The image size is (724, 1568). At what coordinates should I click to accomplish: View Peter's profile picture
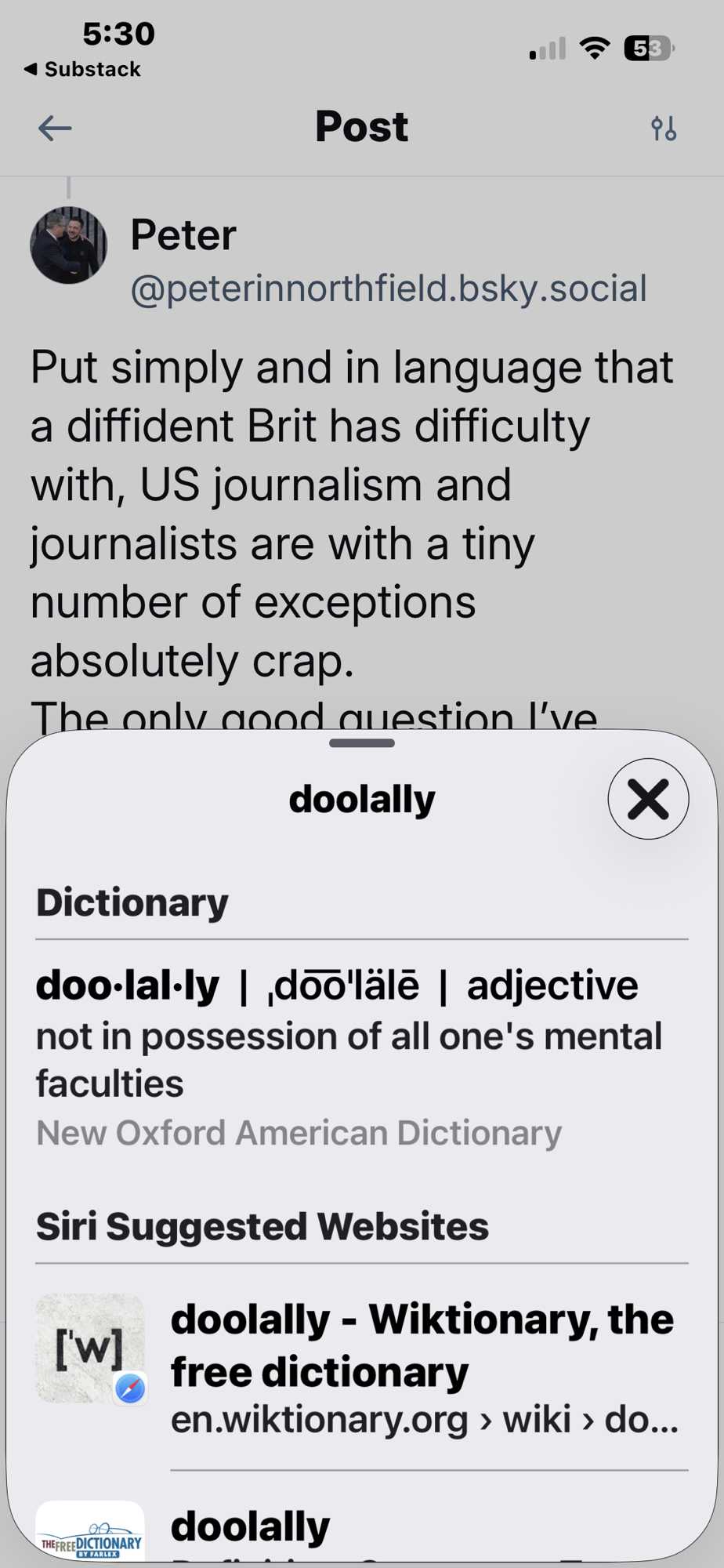tap(69, 245)
